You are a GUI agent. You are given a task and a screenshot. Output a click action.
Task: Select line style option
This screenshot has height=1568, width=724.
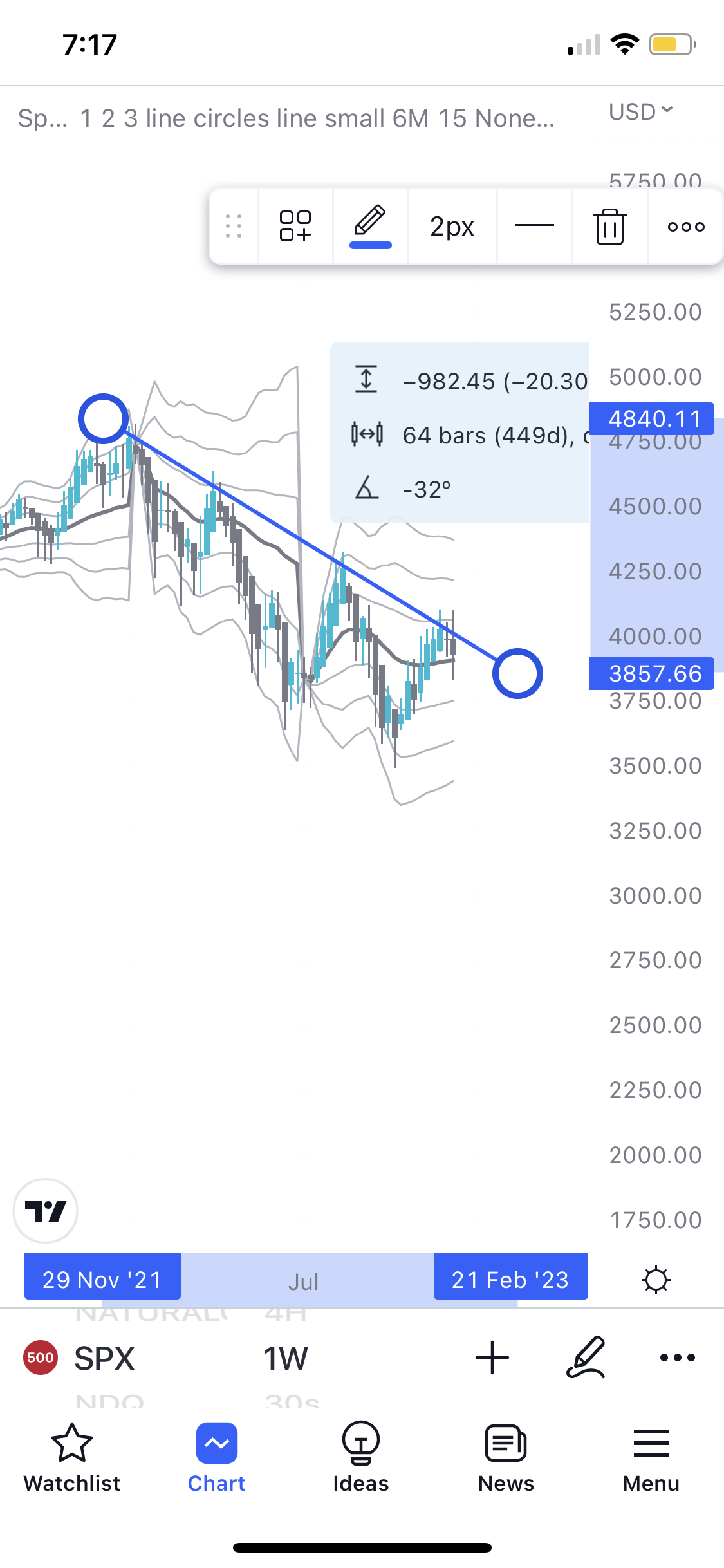534,227
